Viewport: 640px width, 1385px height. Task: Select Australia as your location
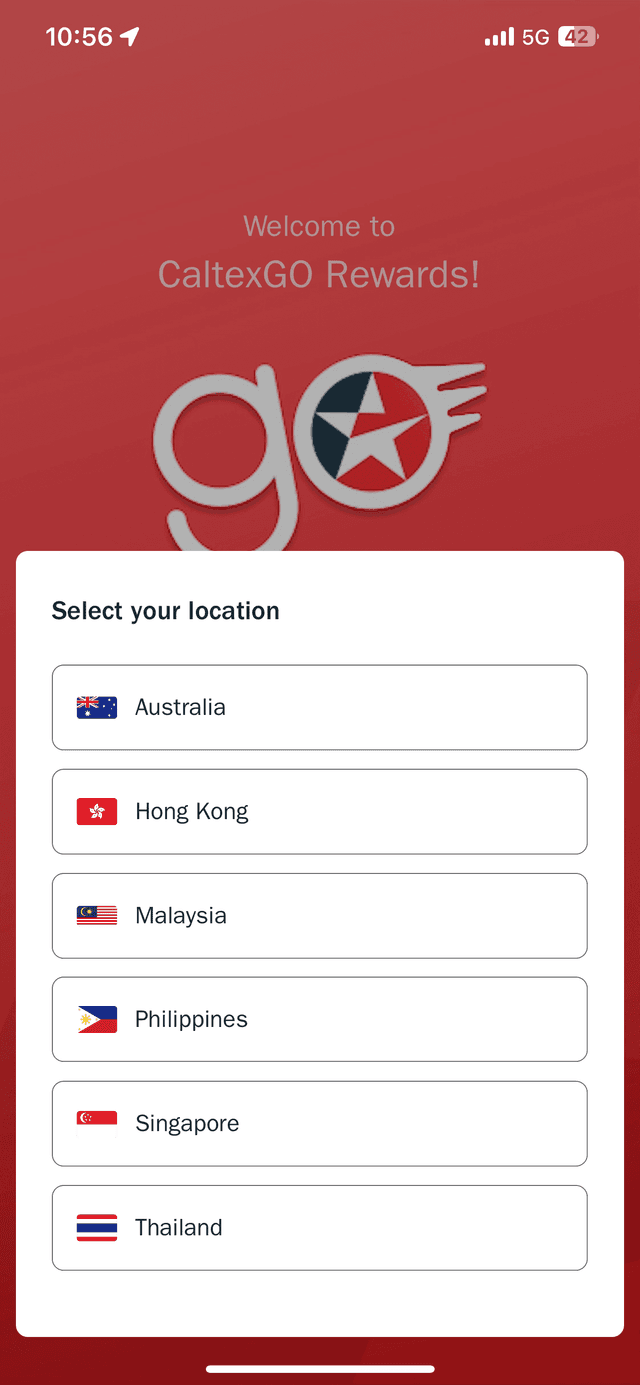pyautogui.click(x=319, y=707)
